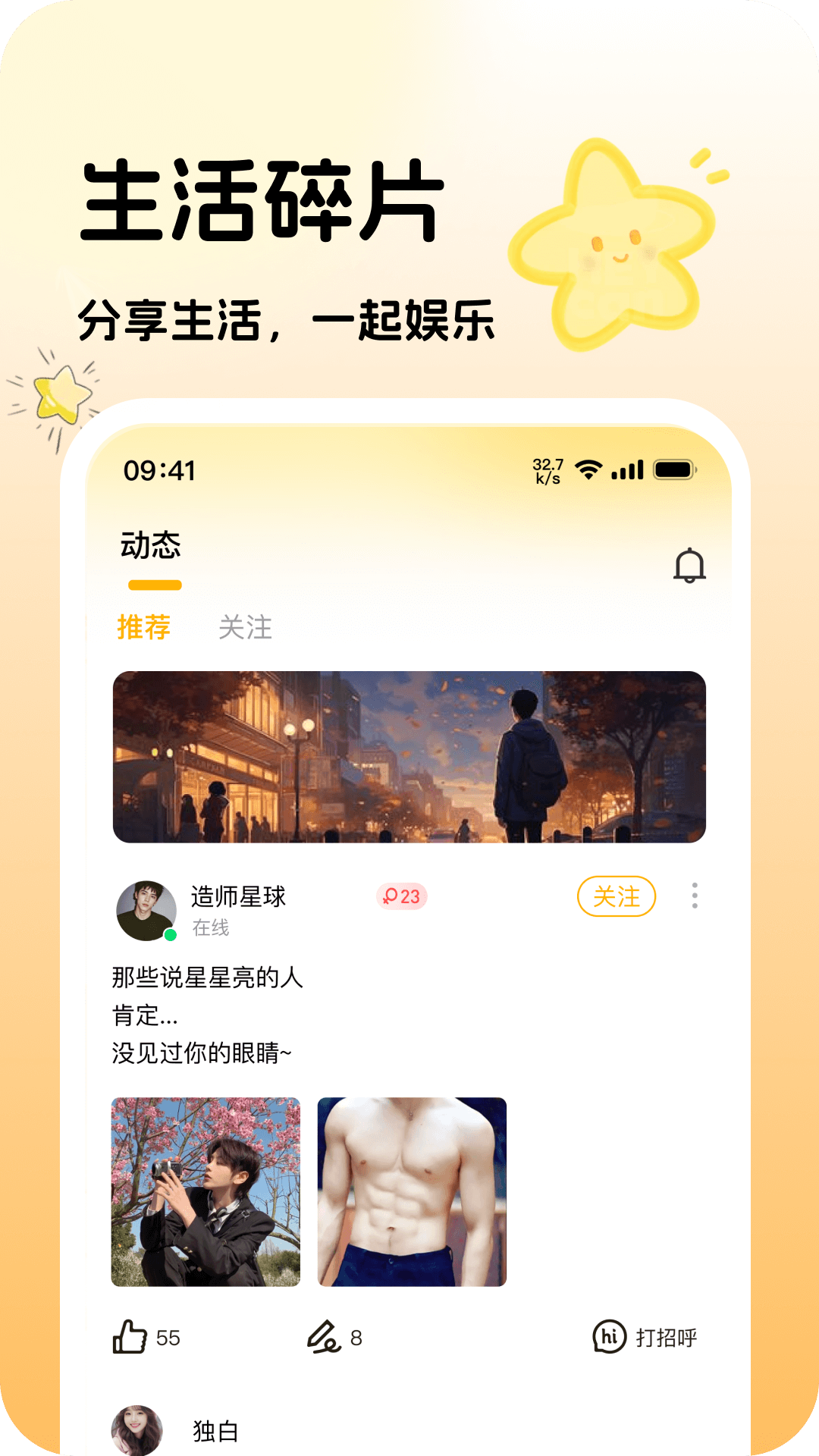Screen dimensions: 819x1456
Task: Tap the battery icon in the status bar
Action: click(673, 470)
